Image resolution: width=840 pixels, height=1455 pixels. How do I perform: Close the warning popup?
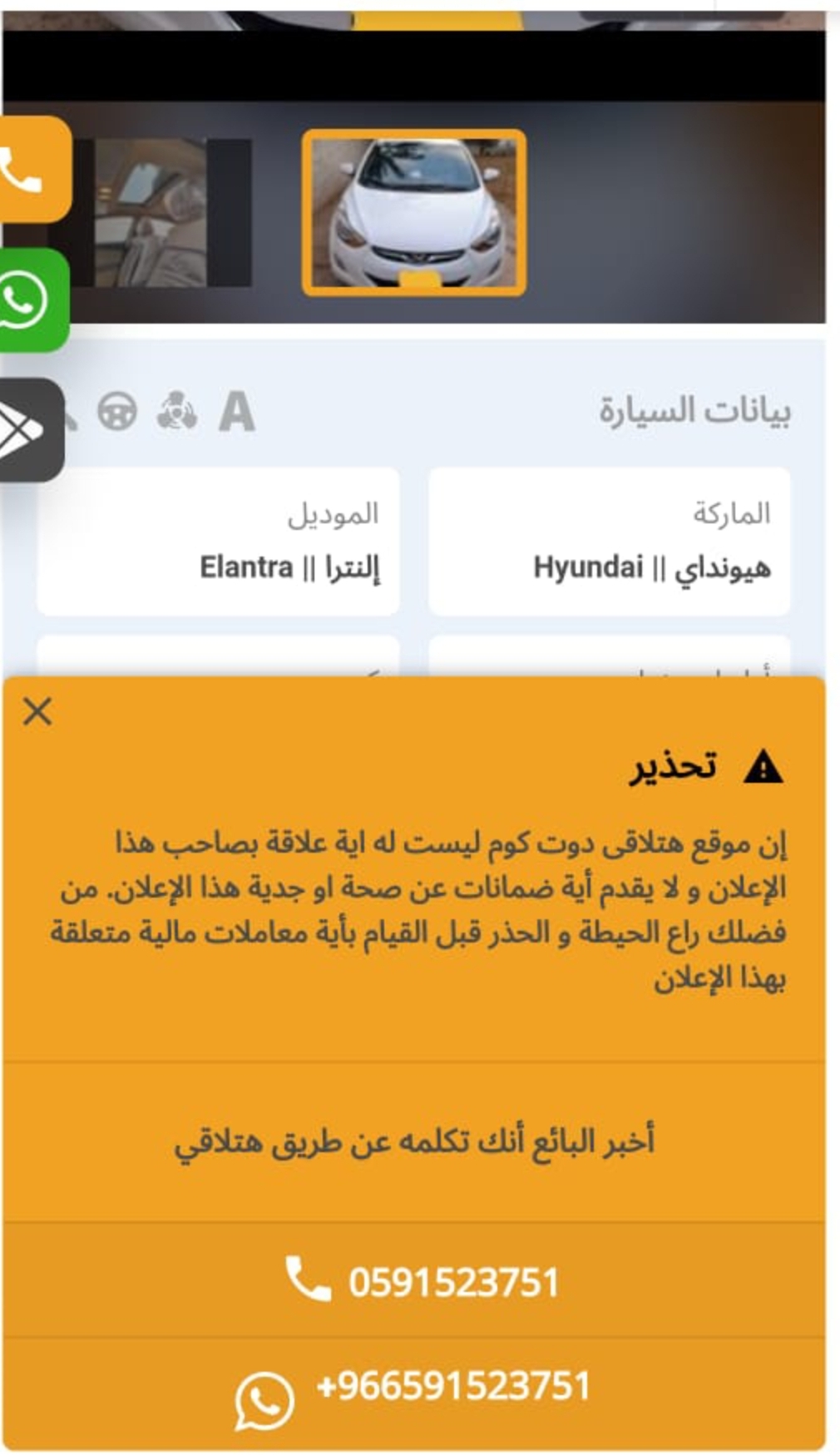[x=37, y=712]
